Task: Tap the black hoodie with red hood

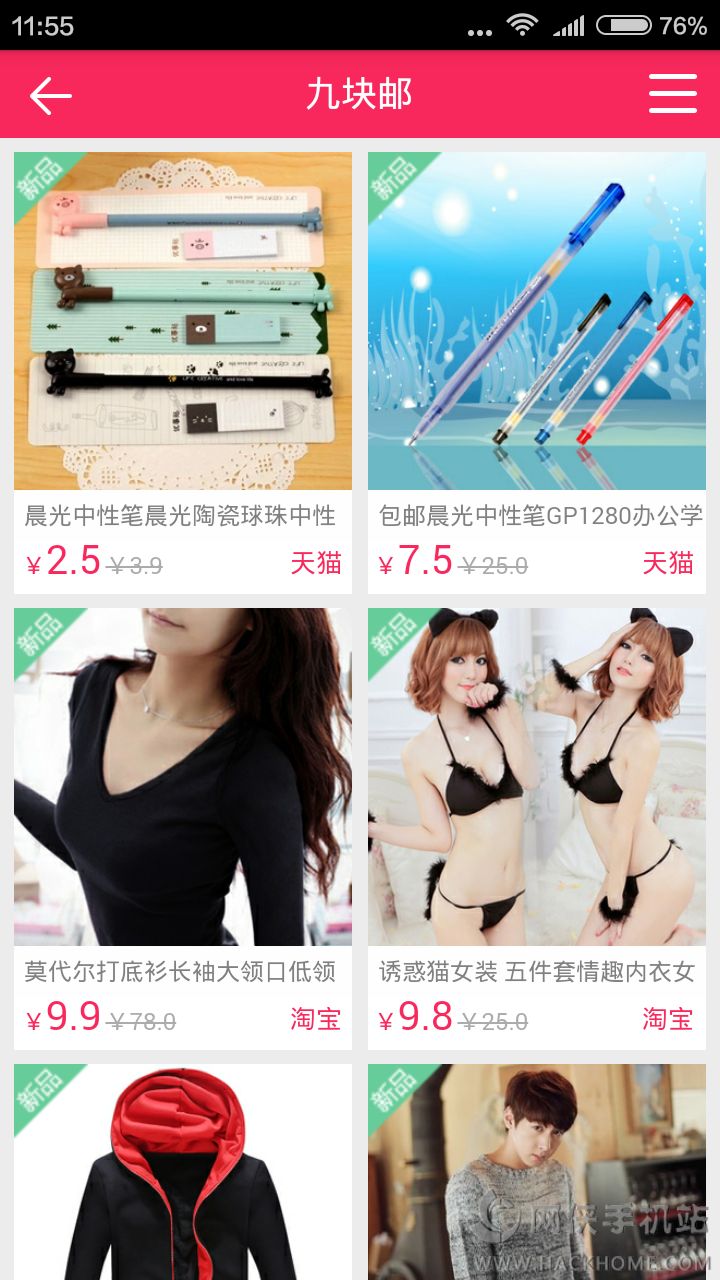Action: (x=183, y=1172)
